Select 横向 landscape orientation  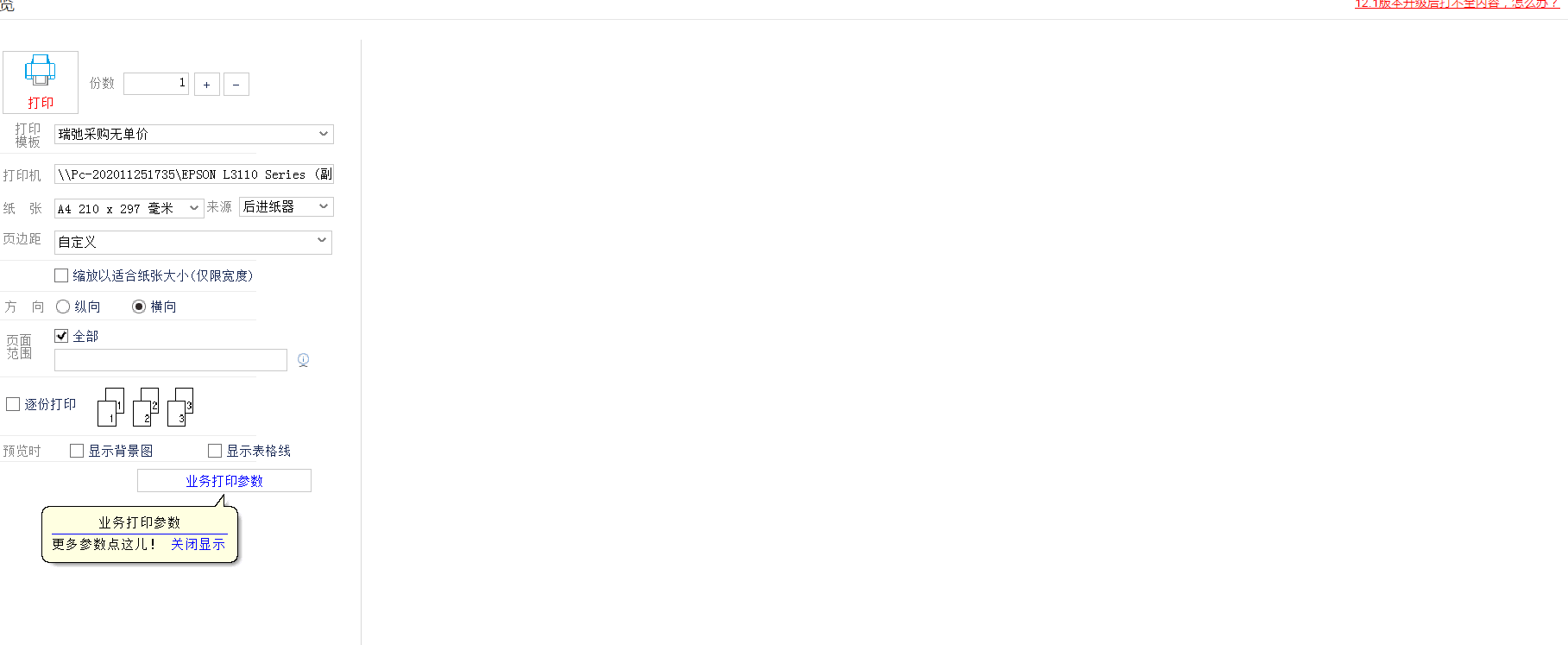pyautogui.click(x=139, y=307)
